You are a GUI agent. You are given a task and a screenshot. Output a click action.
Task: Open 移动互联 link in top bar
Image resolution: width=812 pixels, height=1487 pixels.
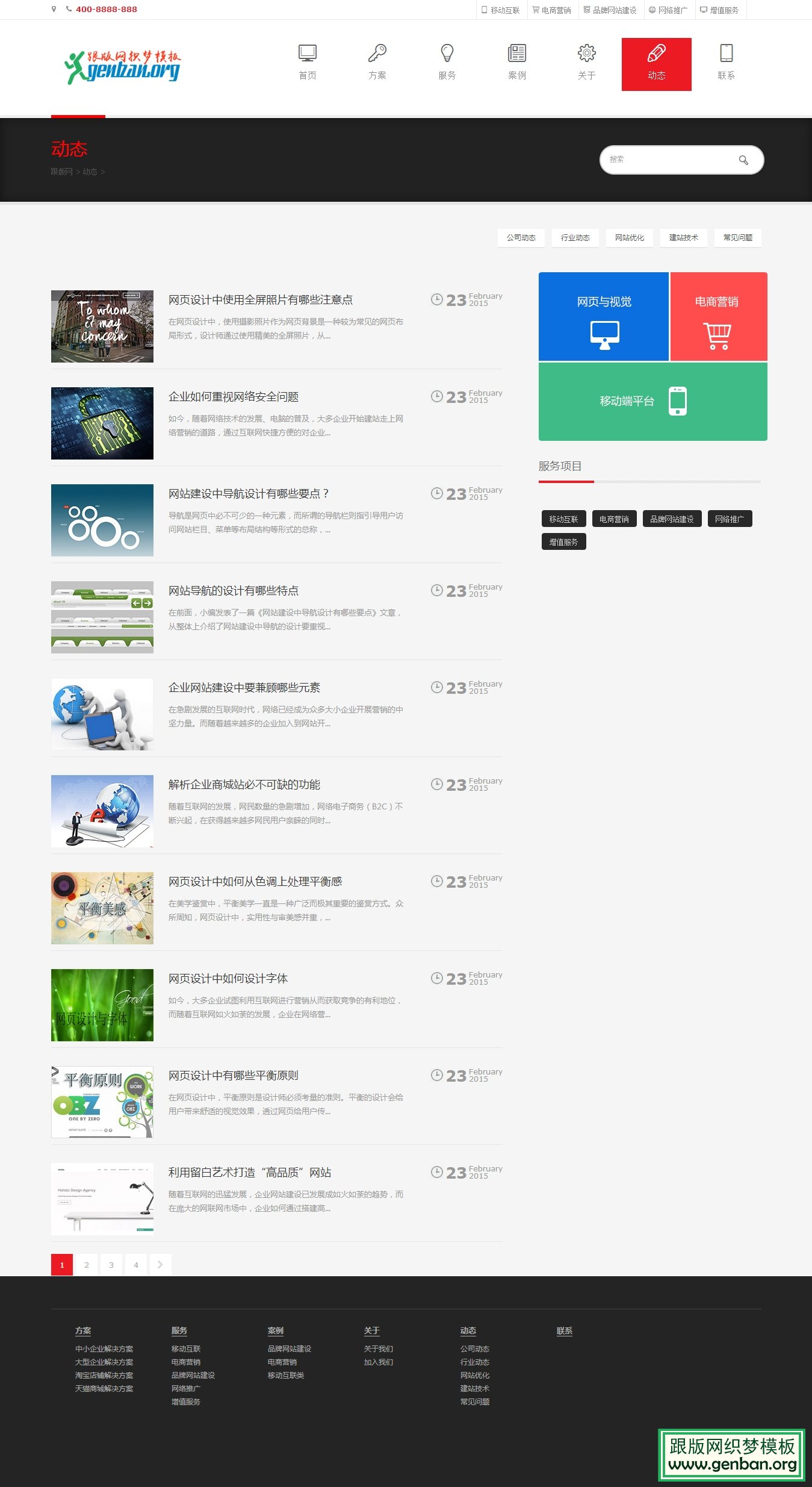501,10
